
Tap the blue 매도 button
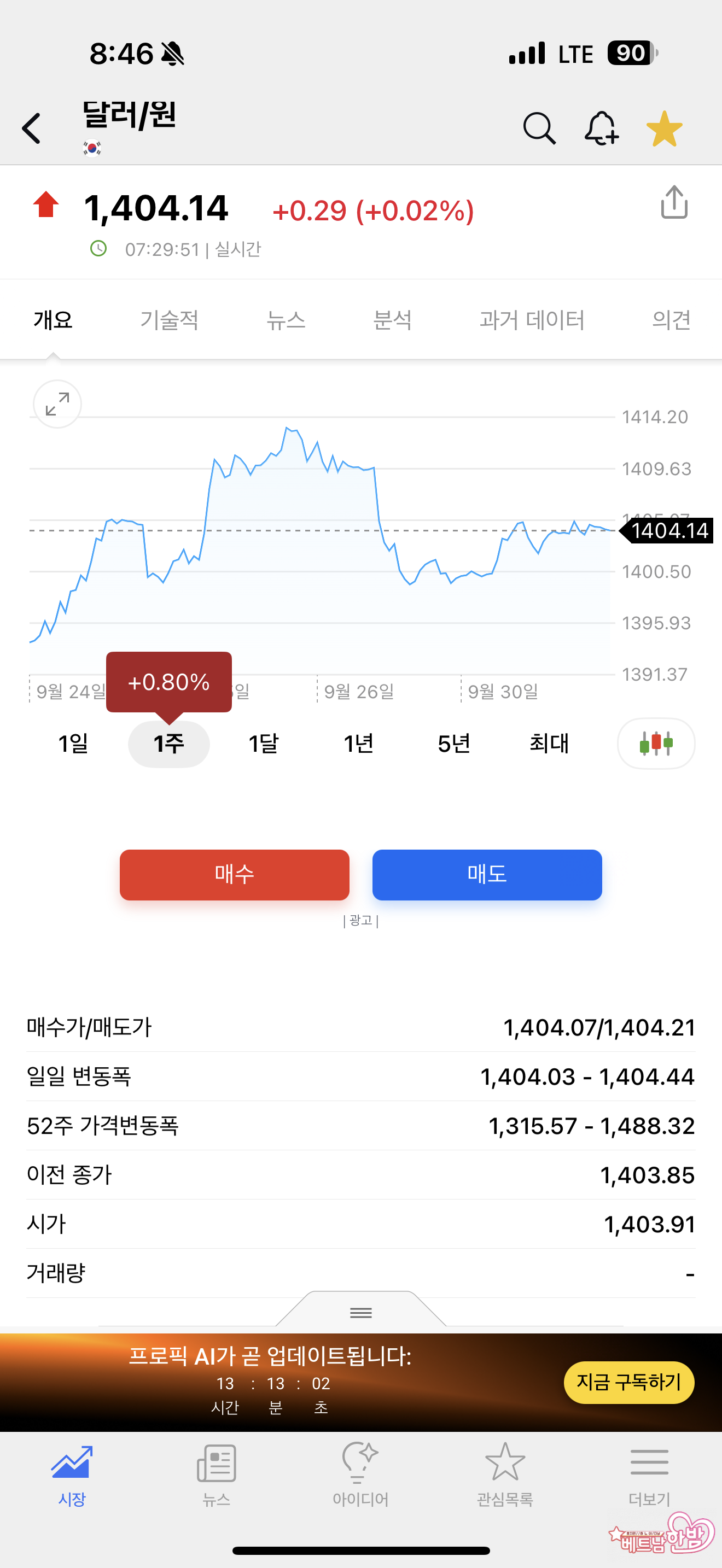(487, 875)
